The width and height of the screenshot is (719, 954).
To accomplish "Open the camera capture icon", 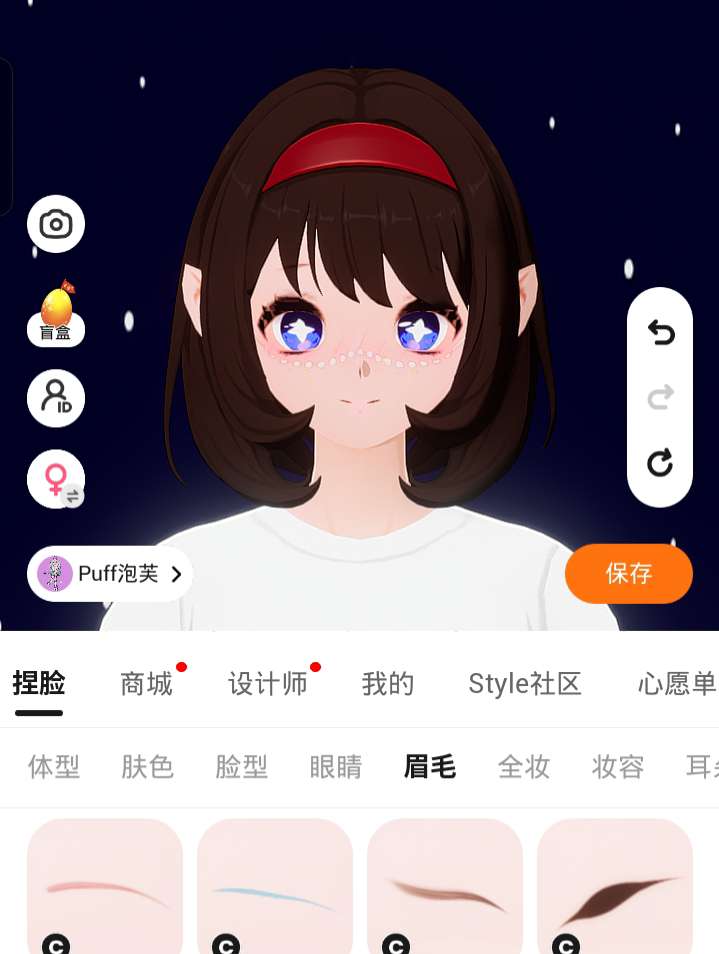I will click(56, 224).
